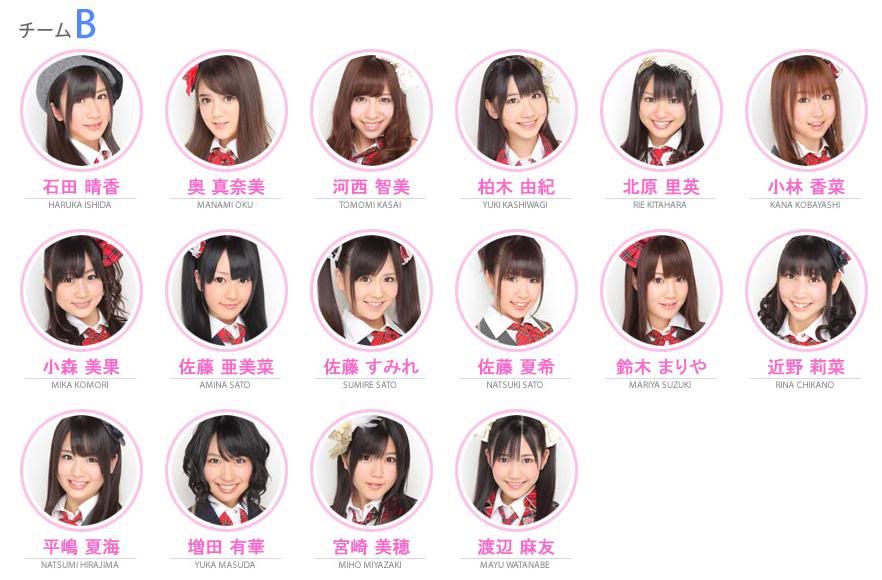Viewport: 882px width, 580px height.
Task: Open Manami Oku's member profile
Action: (x=226, y=110)
